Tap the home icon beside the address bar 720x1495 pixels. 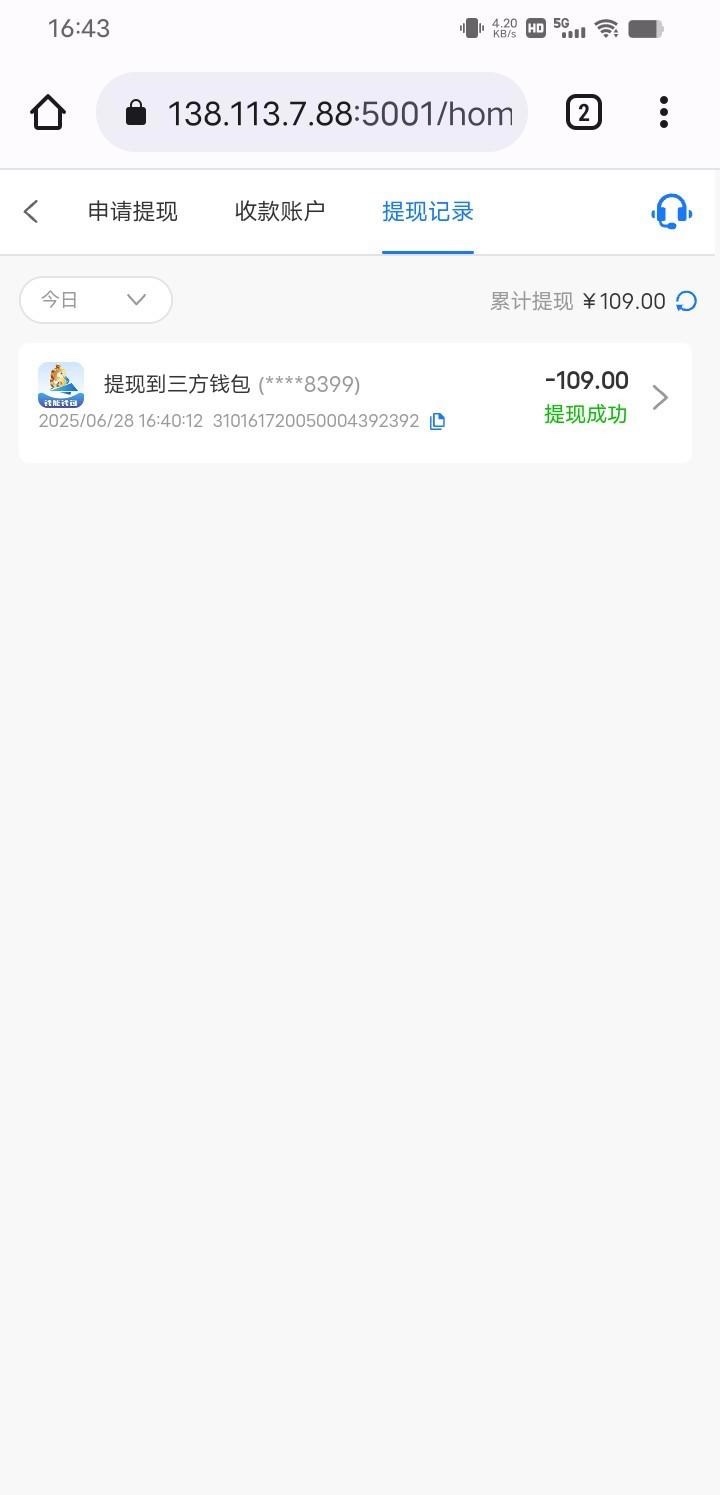(47, 112)
